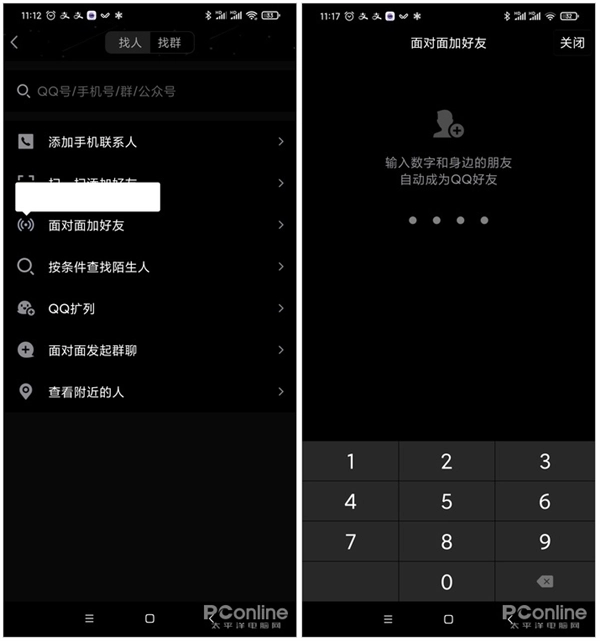Viewport: 600px width, 641px height.
Task: Go back from the add-friend page
Action: point(15,42)
